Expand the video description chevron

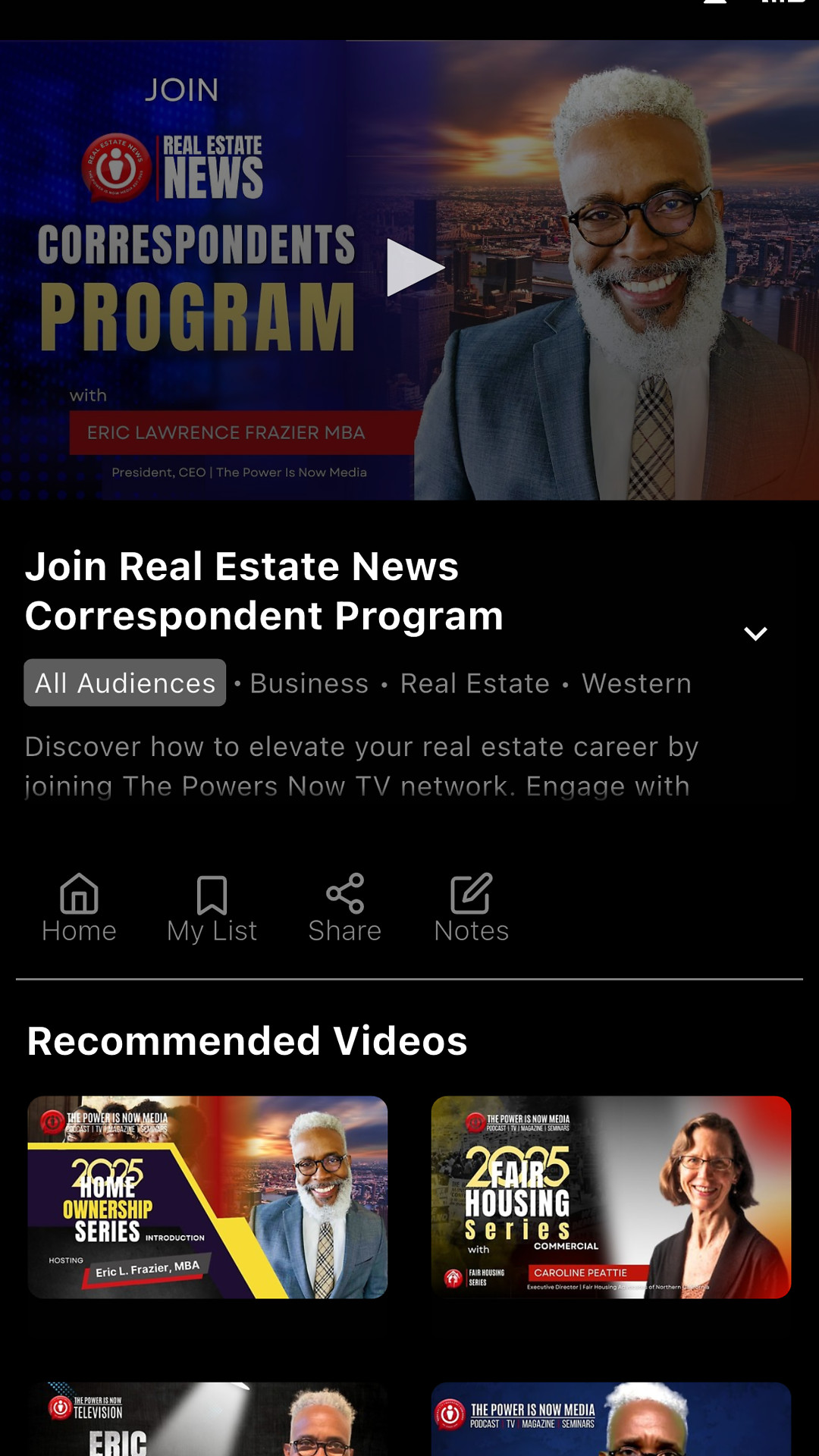[x=755, y=634]
